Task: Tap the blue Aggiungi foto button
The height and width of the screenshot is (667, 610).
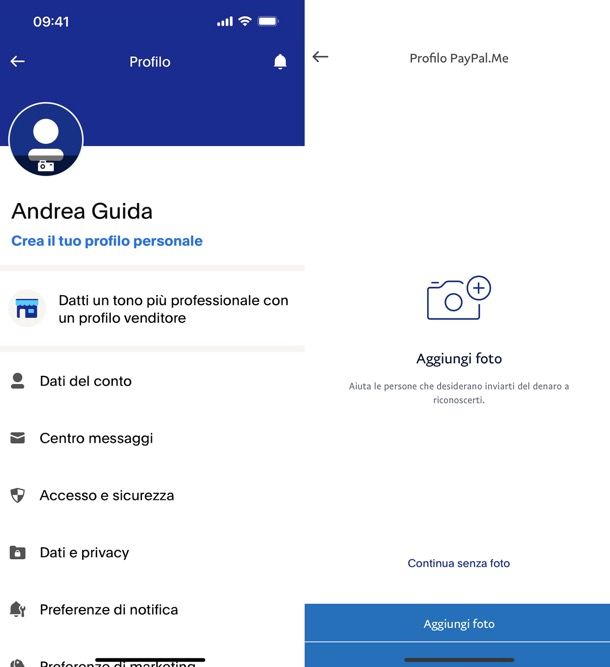Action: pyautogui.click(x=458, y=624)
